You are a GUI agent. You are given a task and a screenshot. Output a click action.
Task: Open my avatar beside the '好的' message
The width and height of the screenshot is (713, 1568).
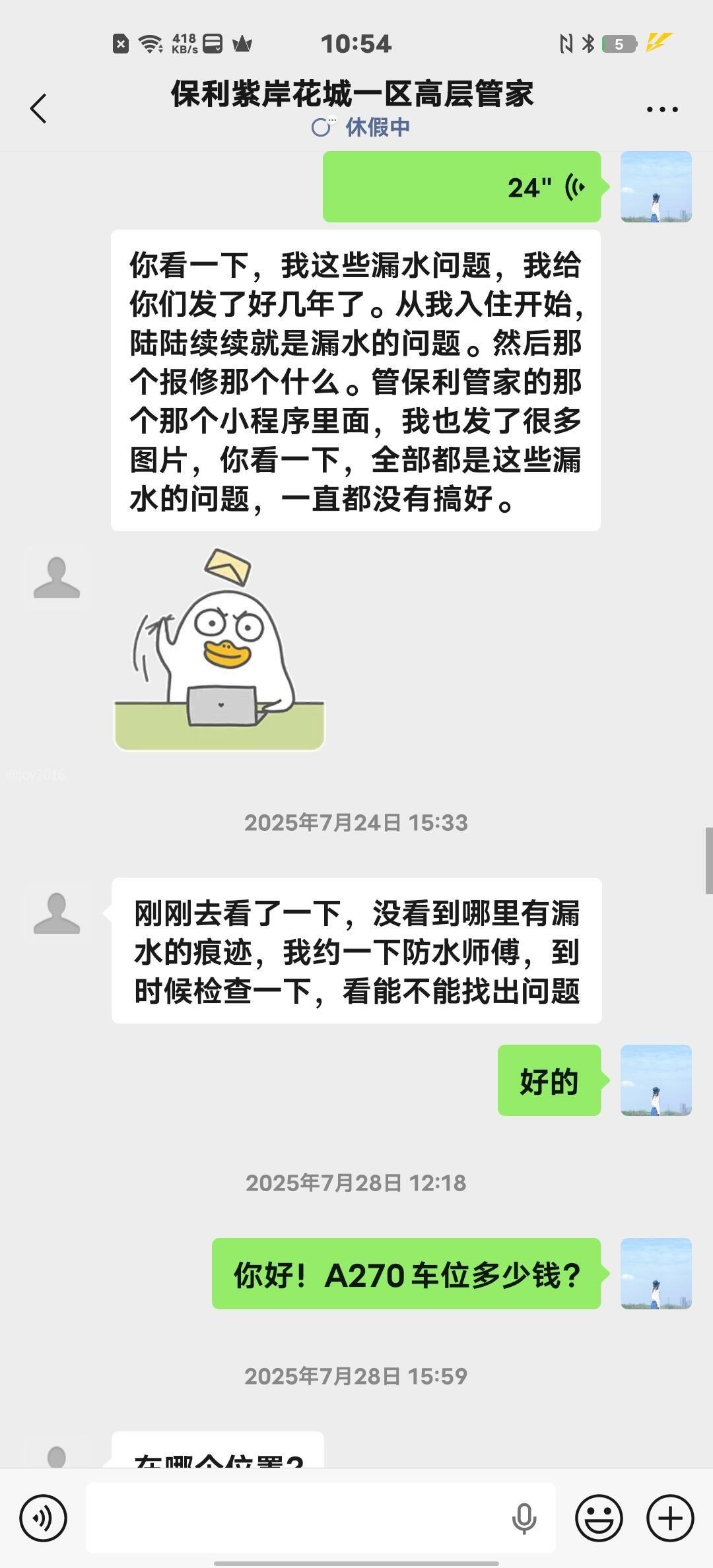click(656, 1080)
